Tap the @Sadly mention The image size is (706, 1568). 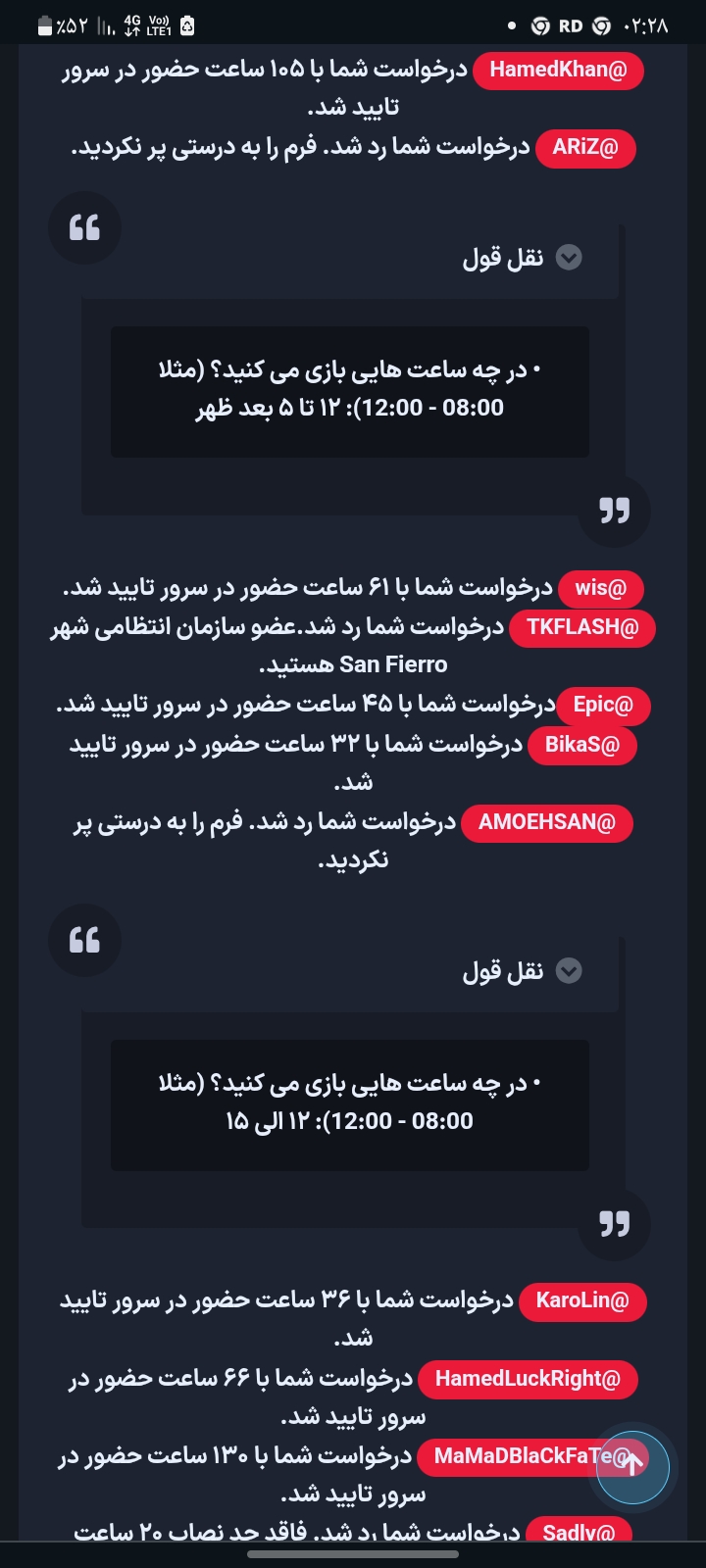coord(580,1529)
